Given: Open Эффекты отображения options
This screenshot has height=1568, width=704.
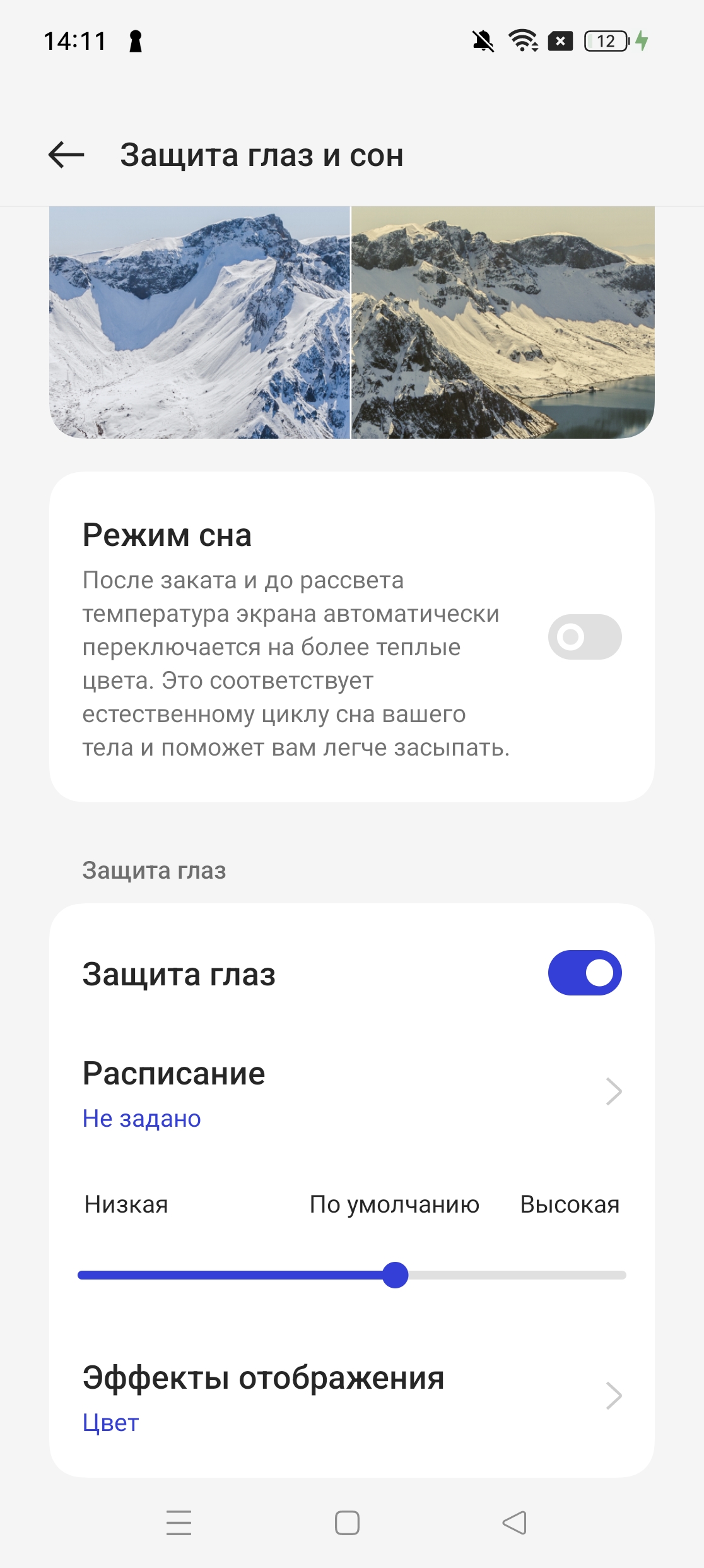Looking at the screenshot, I should click(351, 1396).
